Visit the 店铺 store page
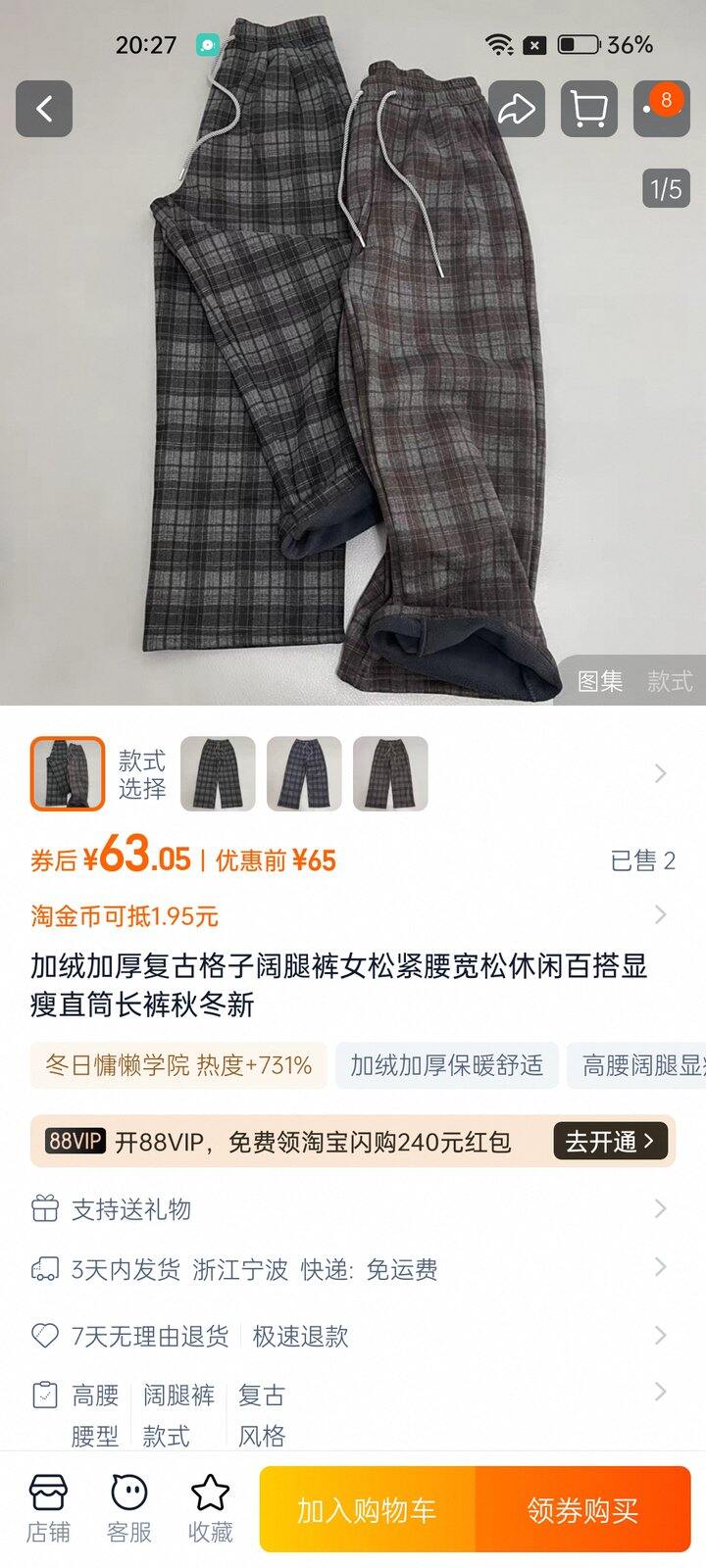Screen dimensions: 706x1568 click(x=48, y=1509)
